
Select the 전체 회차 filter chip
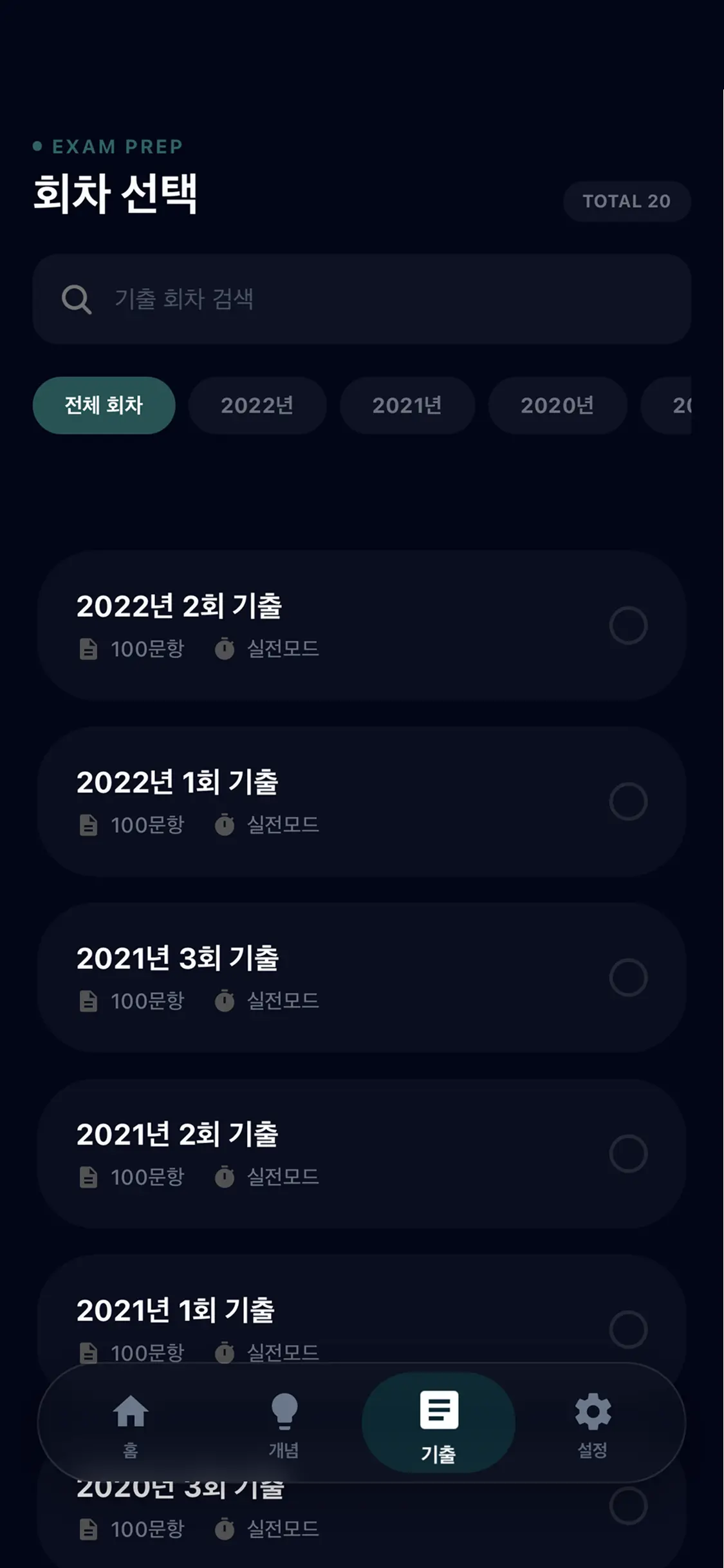point(104,406)
